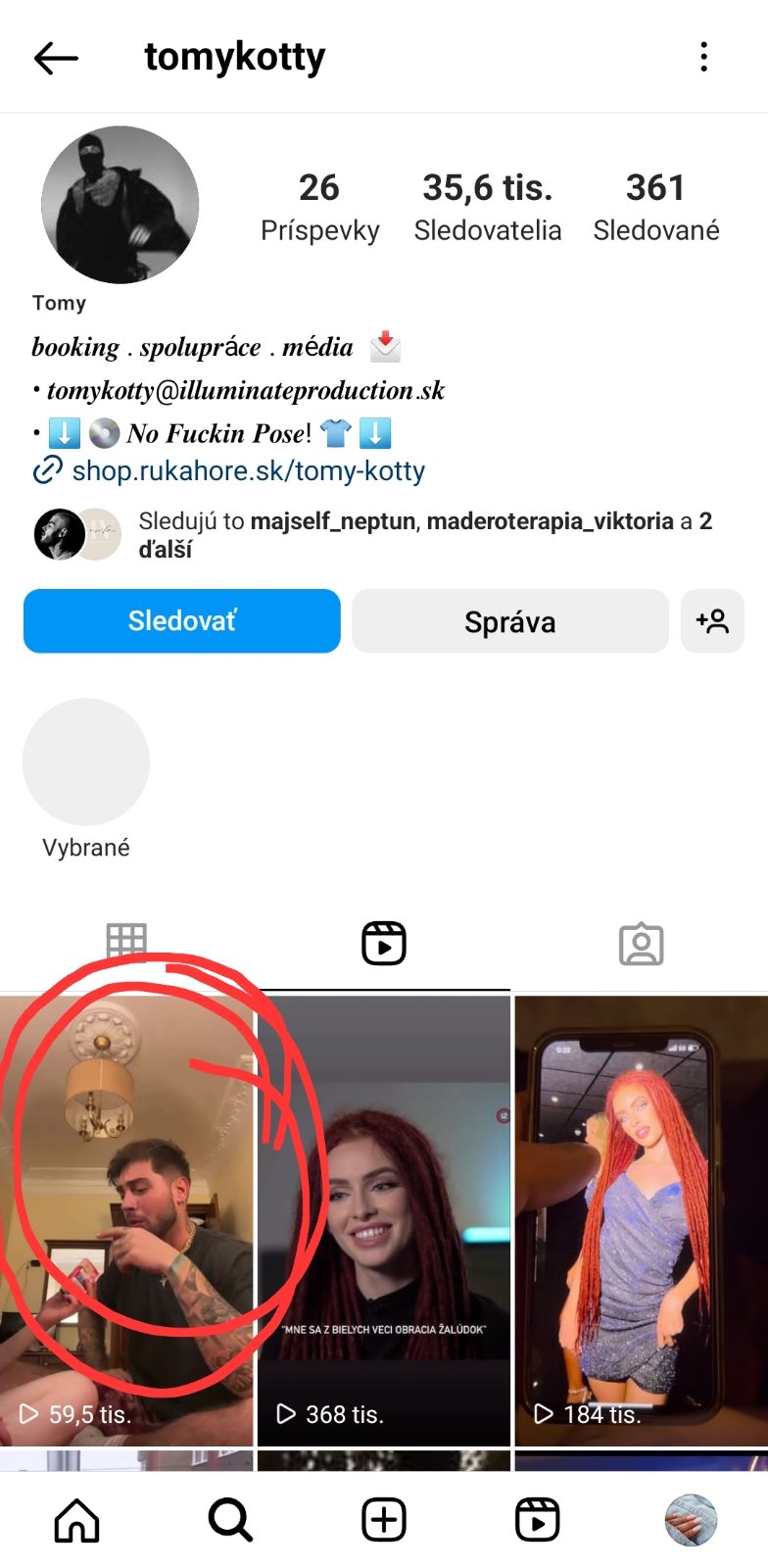
Task: Open the reel with 368 tis. views
Action: click(384, 1220)
